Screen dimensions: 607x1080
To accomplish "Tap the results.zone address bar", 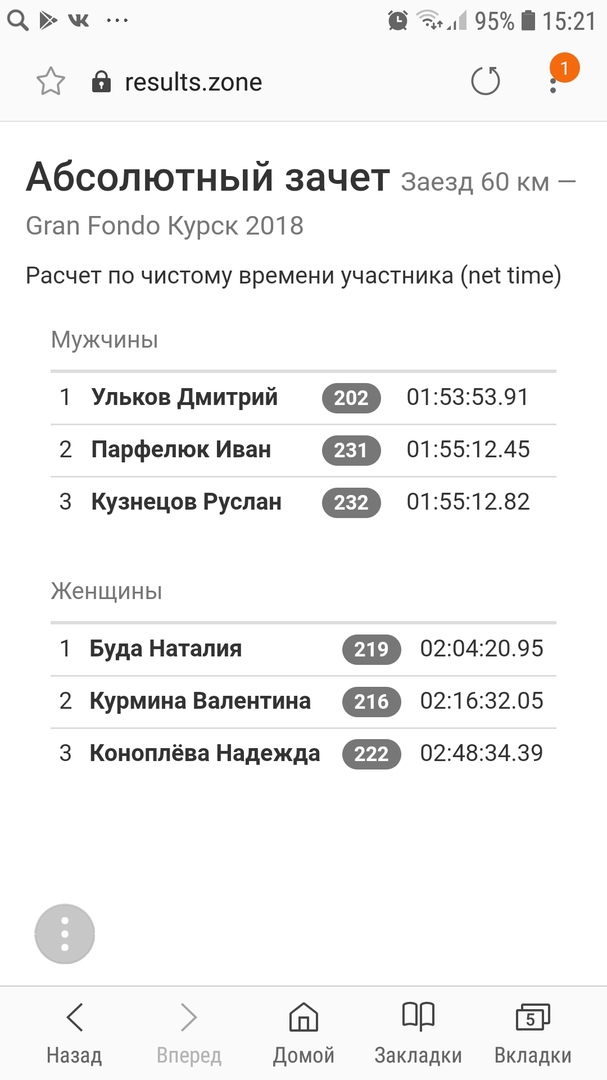I will pos(192,82).
